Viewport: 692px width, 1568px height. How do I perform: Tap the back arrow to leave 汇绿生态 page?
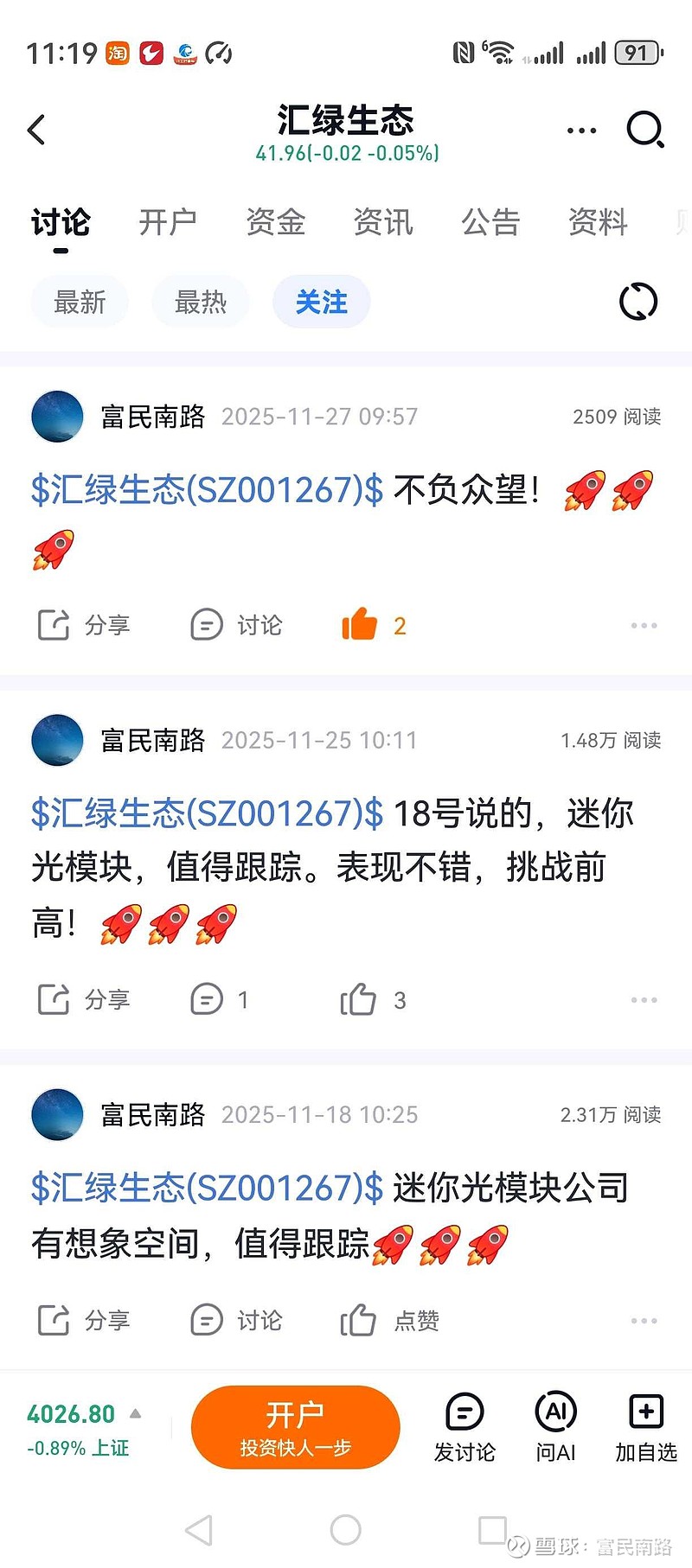(36, 130)
